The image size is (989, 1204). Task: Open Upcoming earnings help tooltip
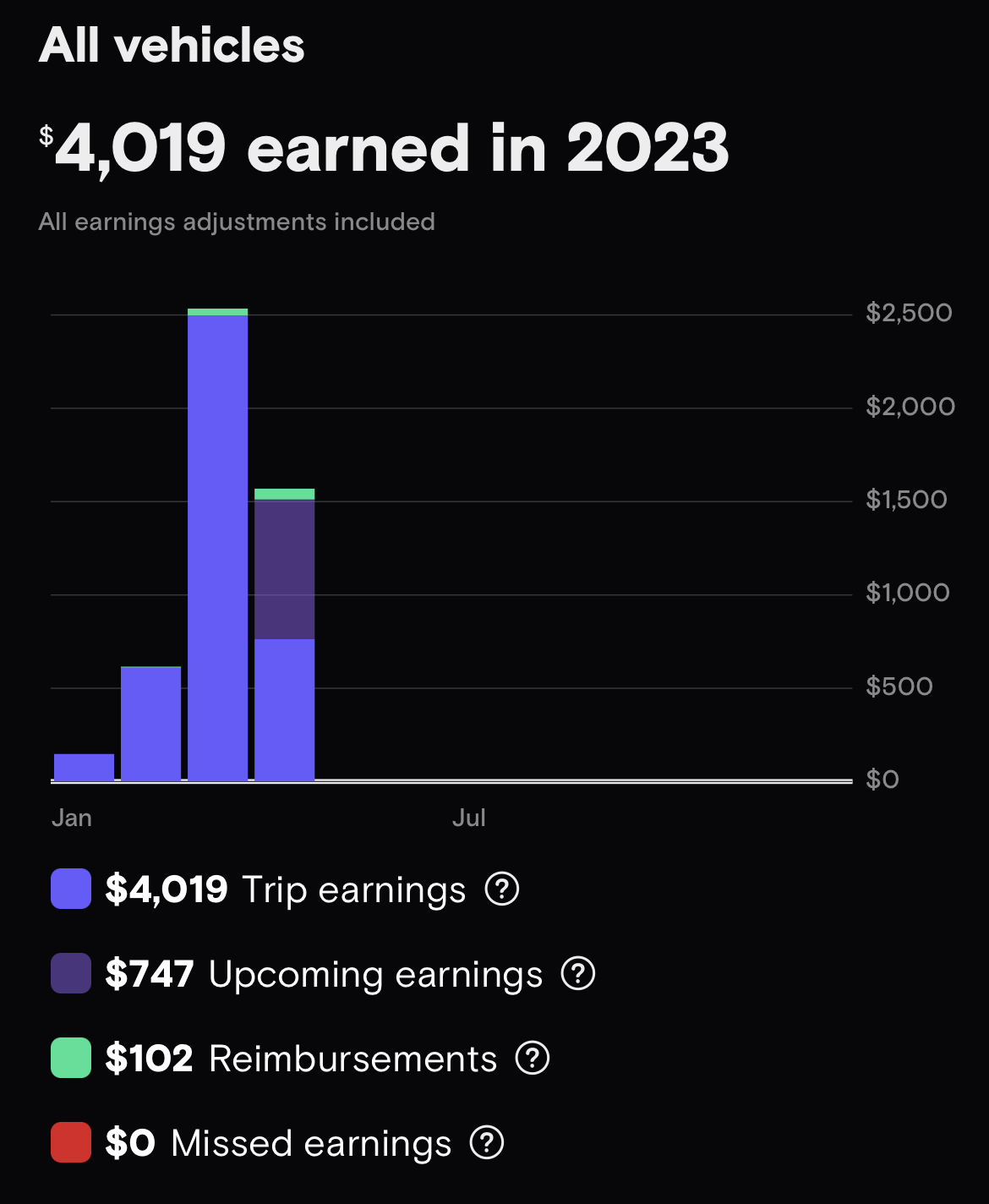(x=577, y=974)
